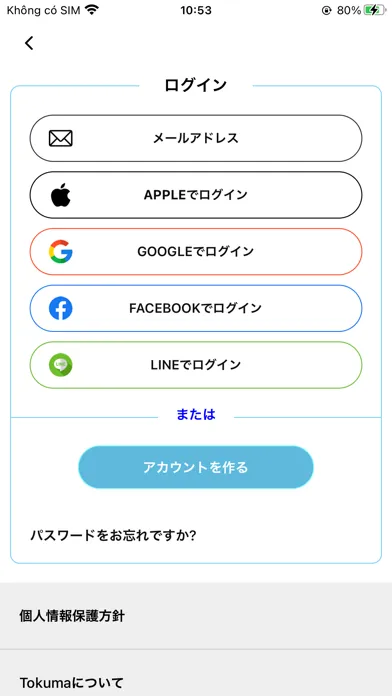Log in via FACEBOOKでログイン

point(196,308)
